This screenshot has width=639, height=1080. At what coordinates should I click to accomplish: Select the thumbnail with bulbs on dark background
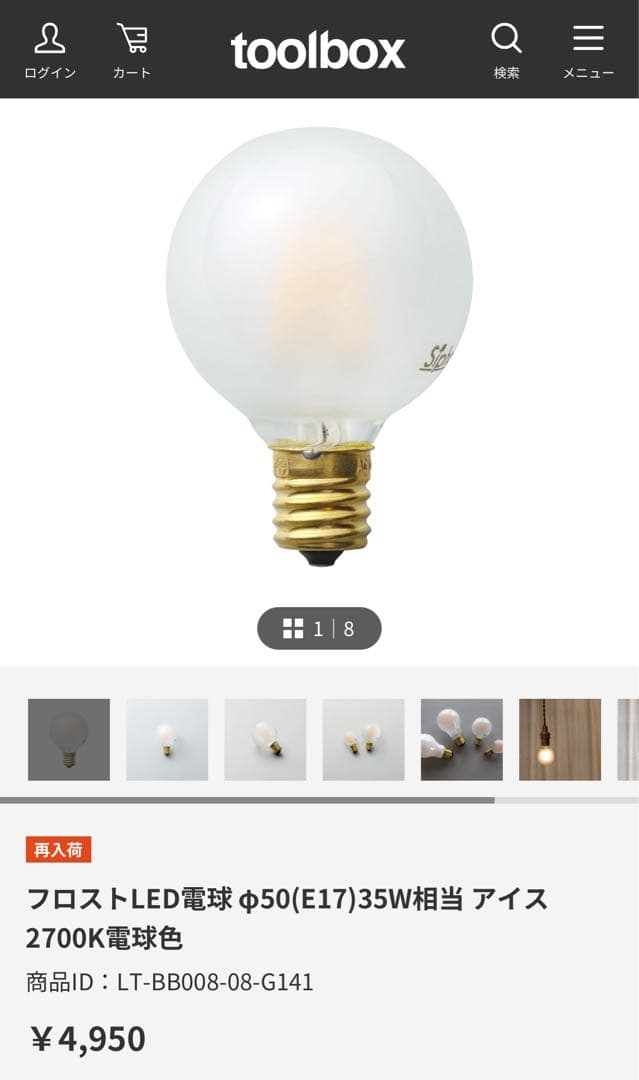click(x=461, y=740)
